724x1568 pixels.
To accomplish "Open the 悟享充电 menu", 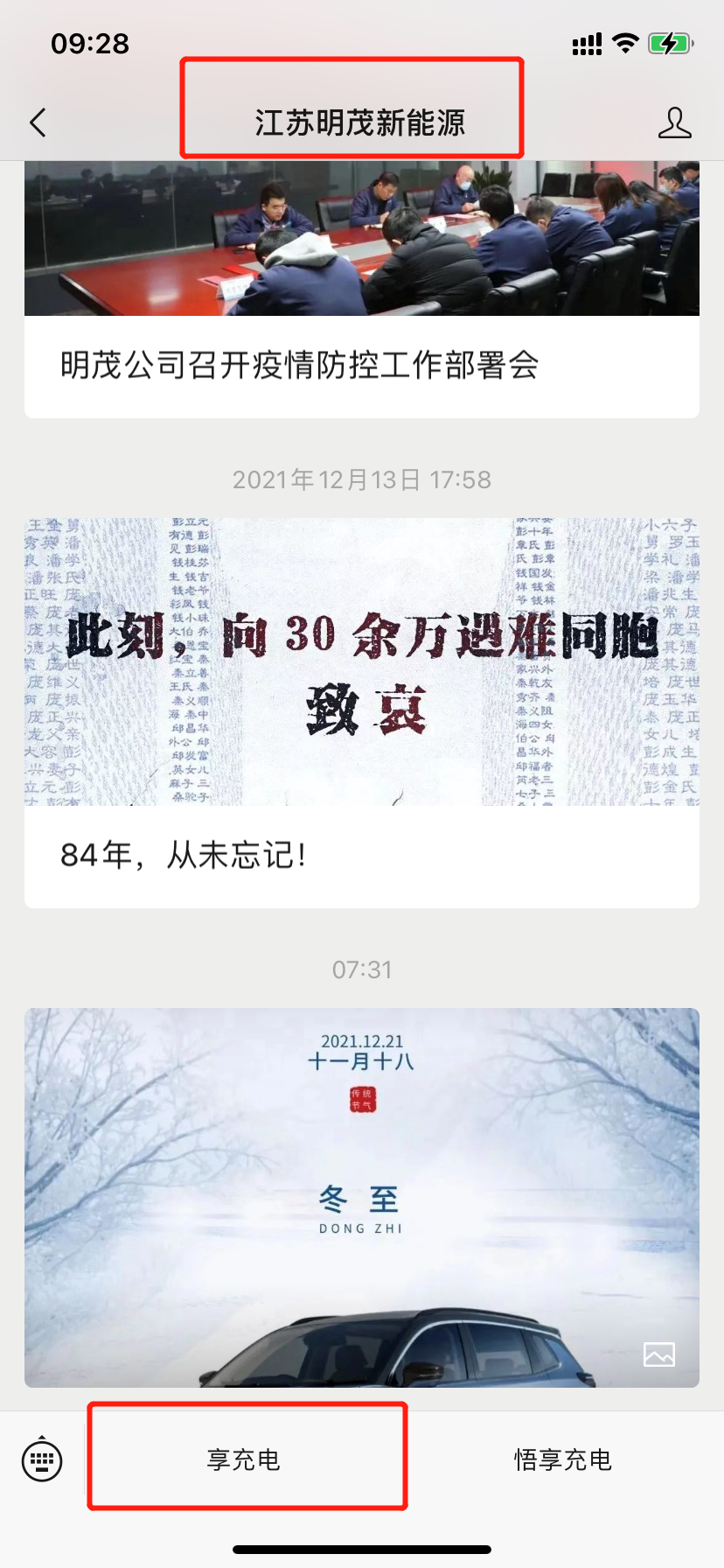I will click(x=563, y=1459).
